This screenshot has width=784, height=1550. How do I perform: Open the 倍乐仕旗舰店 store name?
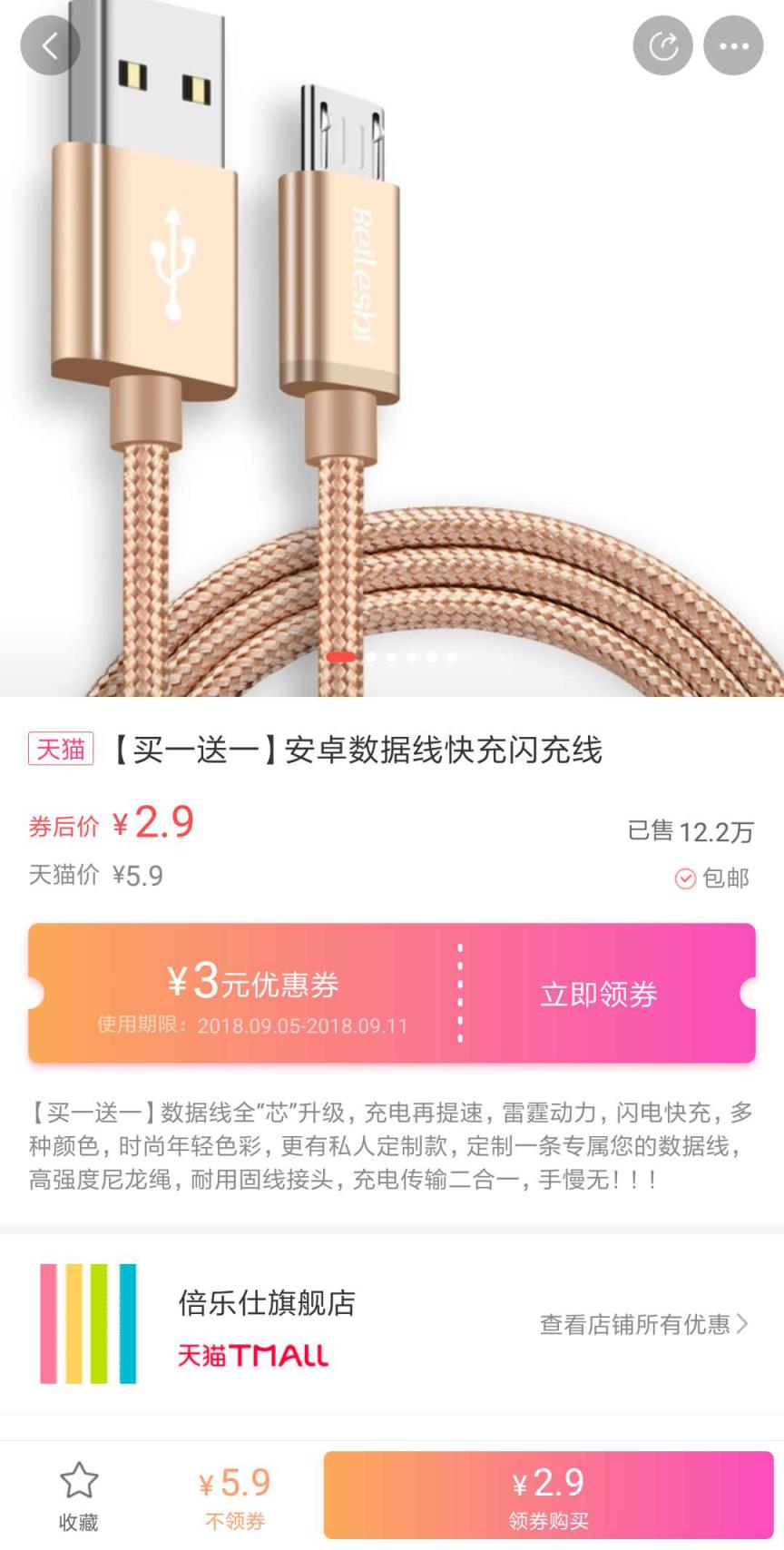[266, 1305]
